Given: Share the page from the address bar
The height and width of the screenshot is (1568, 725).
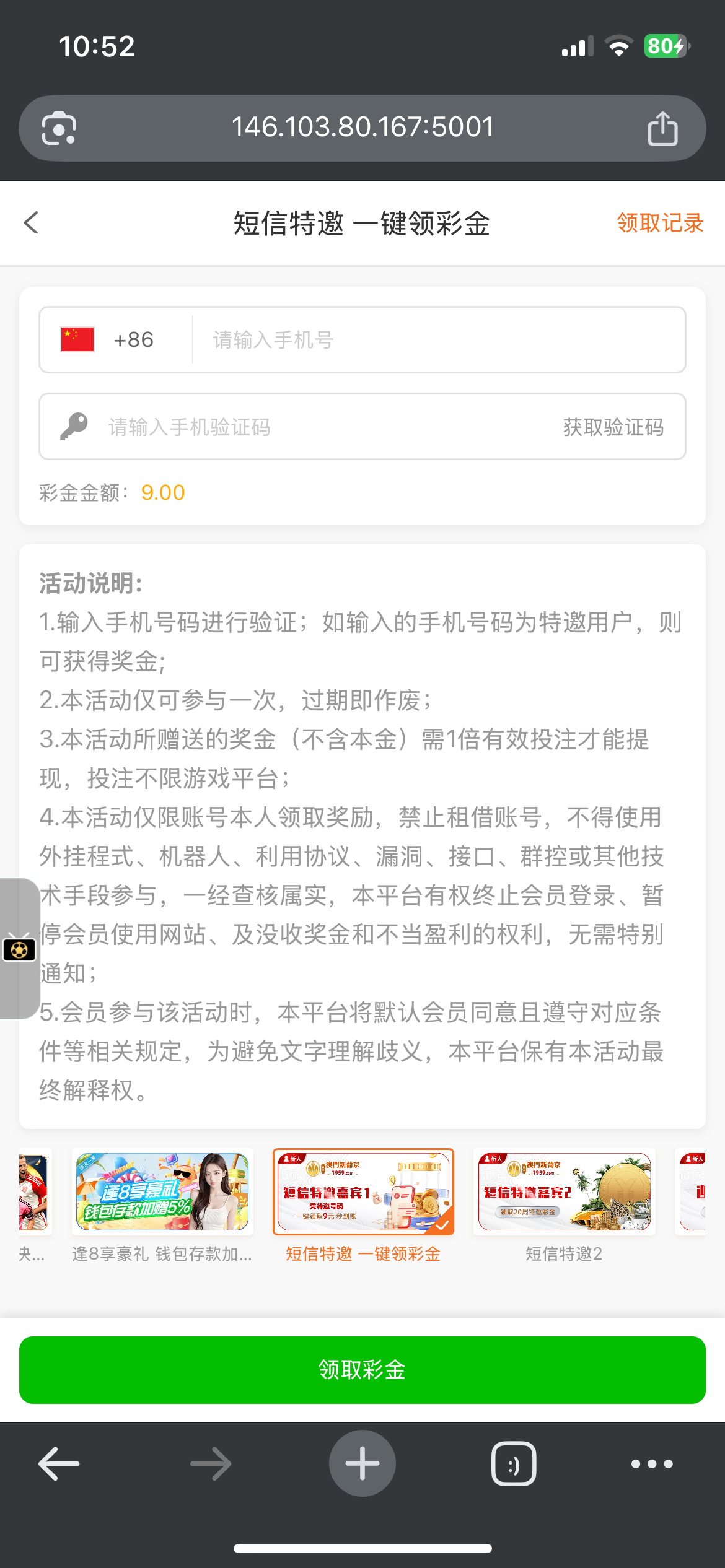Looking at the screenshot, I should pyautogui.click(x=662, y=128).
